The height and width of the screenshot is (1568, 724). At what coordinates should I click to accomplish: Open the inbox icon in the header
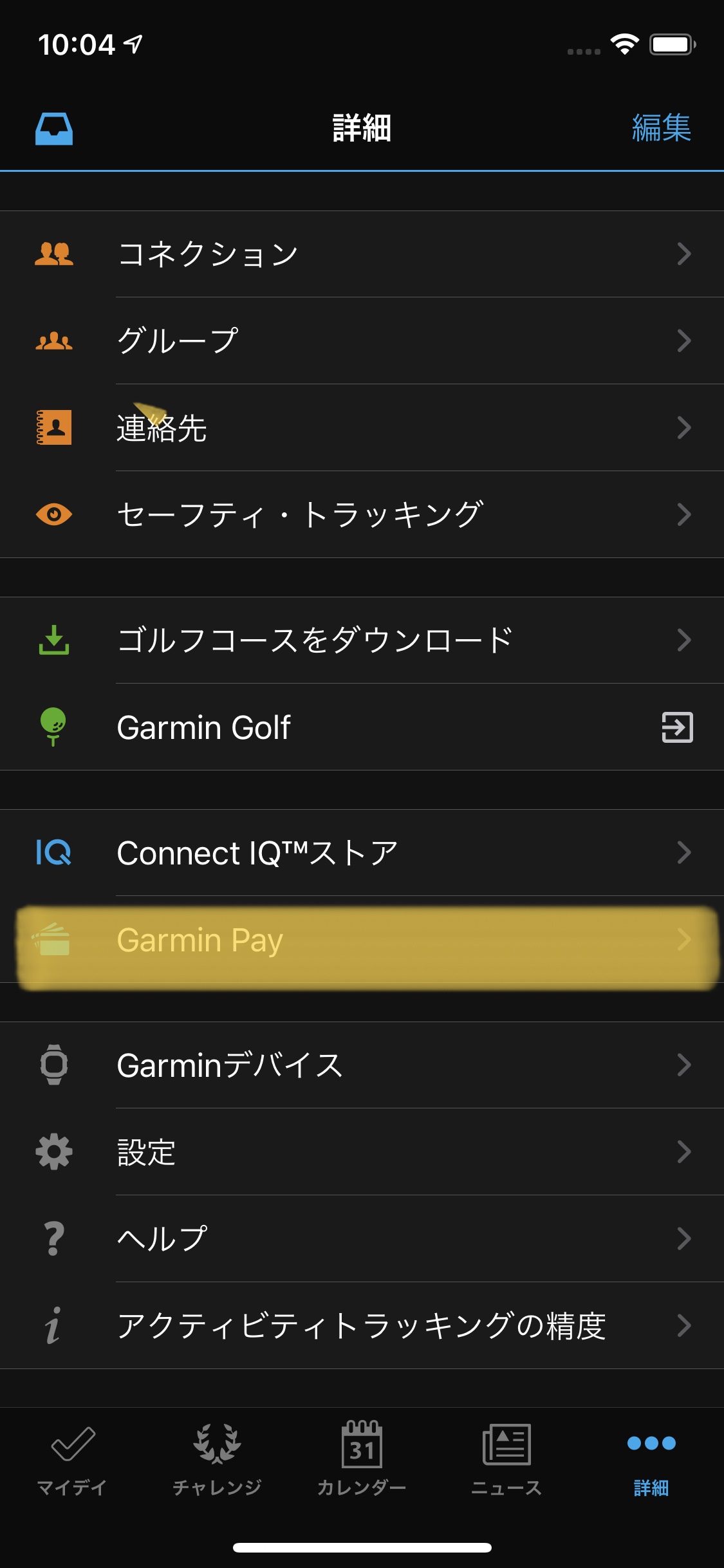tap(54, 129)
